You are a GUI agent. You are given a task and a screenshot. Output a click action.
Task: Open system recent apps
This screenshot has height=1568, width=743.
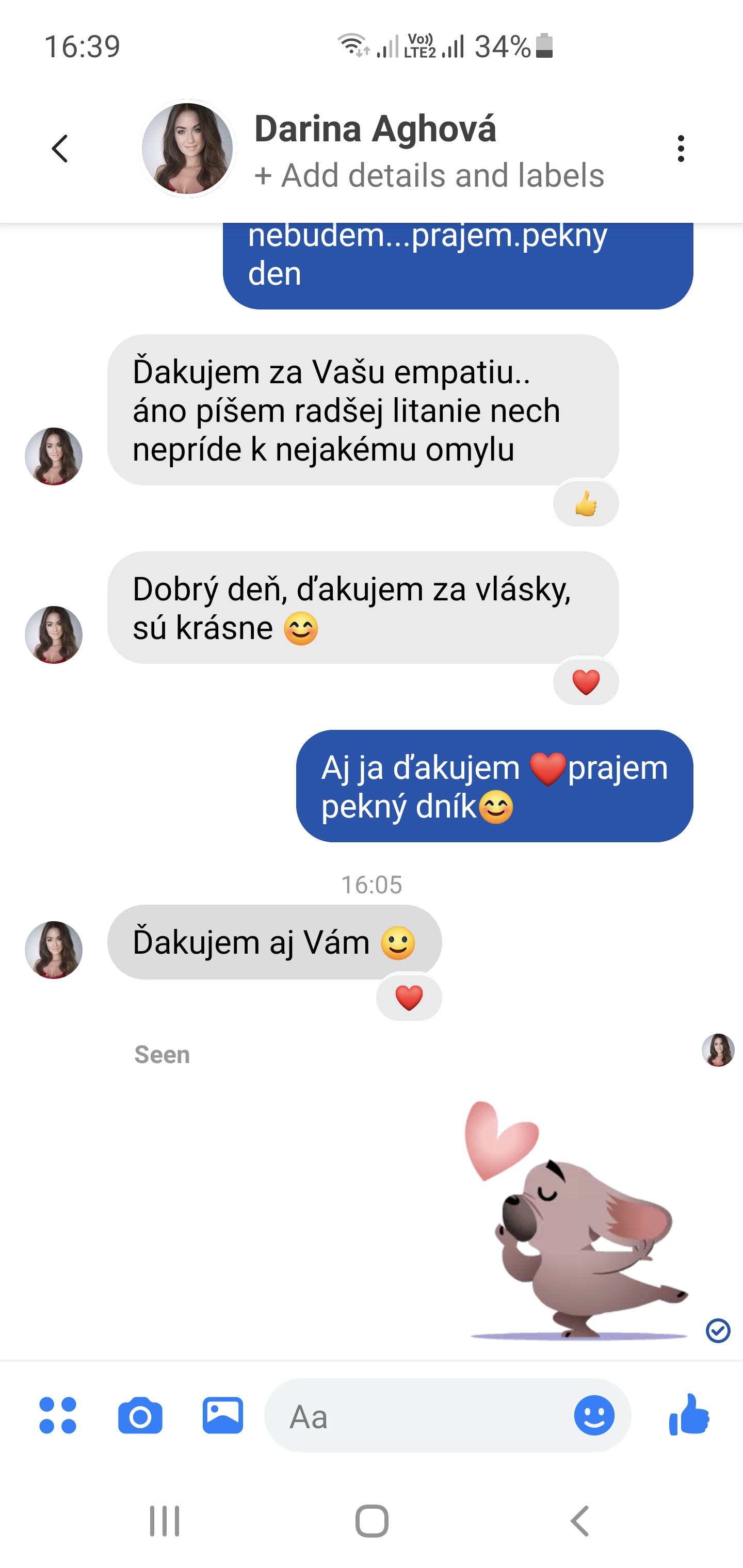[x=165, y=1521]
